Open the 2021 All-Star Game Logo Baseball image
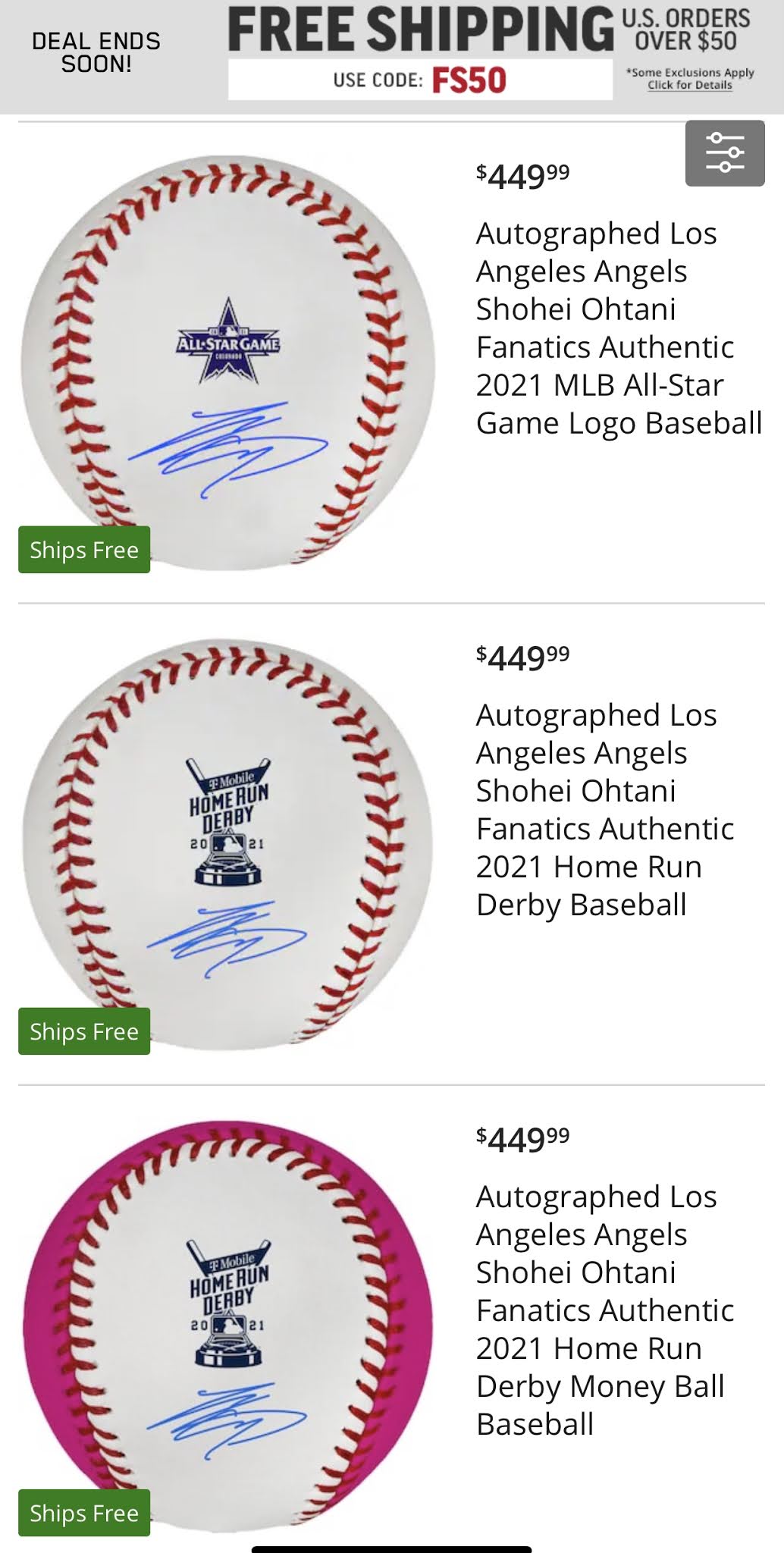The height and width of the screenshot is (1553, 784). click(227, 362)
